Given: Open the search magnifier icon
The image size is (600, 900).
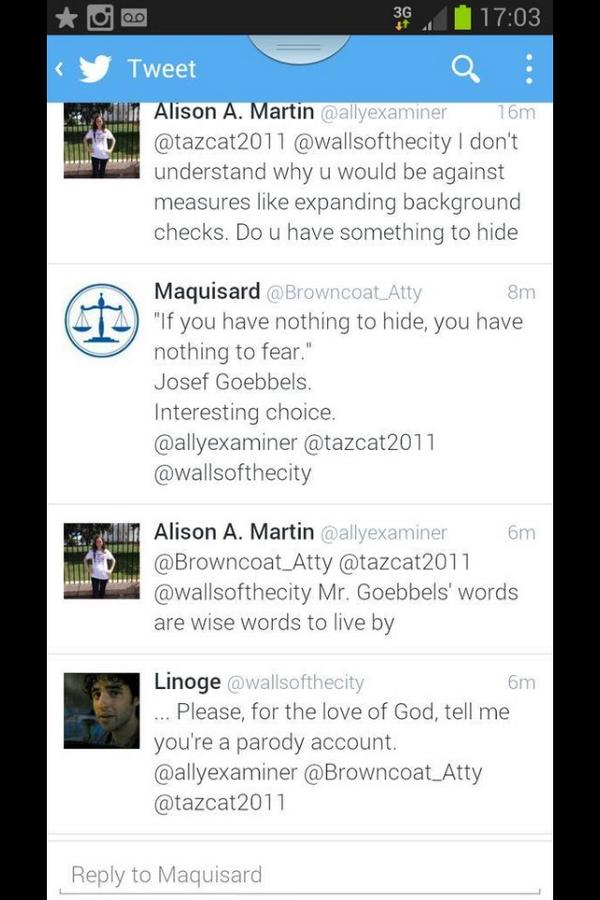Looking at the screenshot, I should [466, 69].
